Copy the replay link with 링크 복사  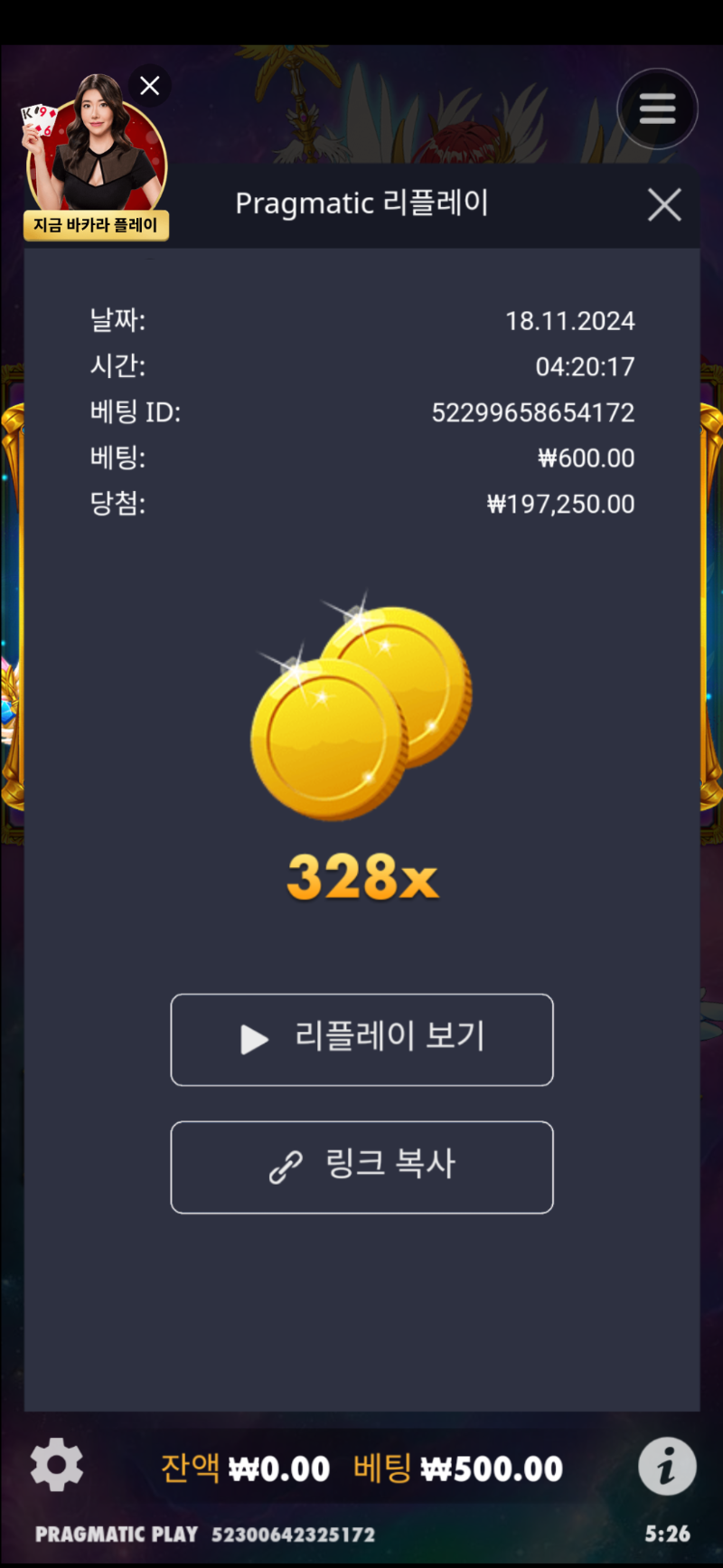pyautogui.click(x=361, y=1167)
